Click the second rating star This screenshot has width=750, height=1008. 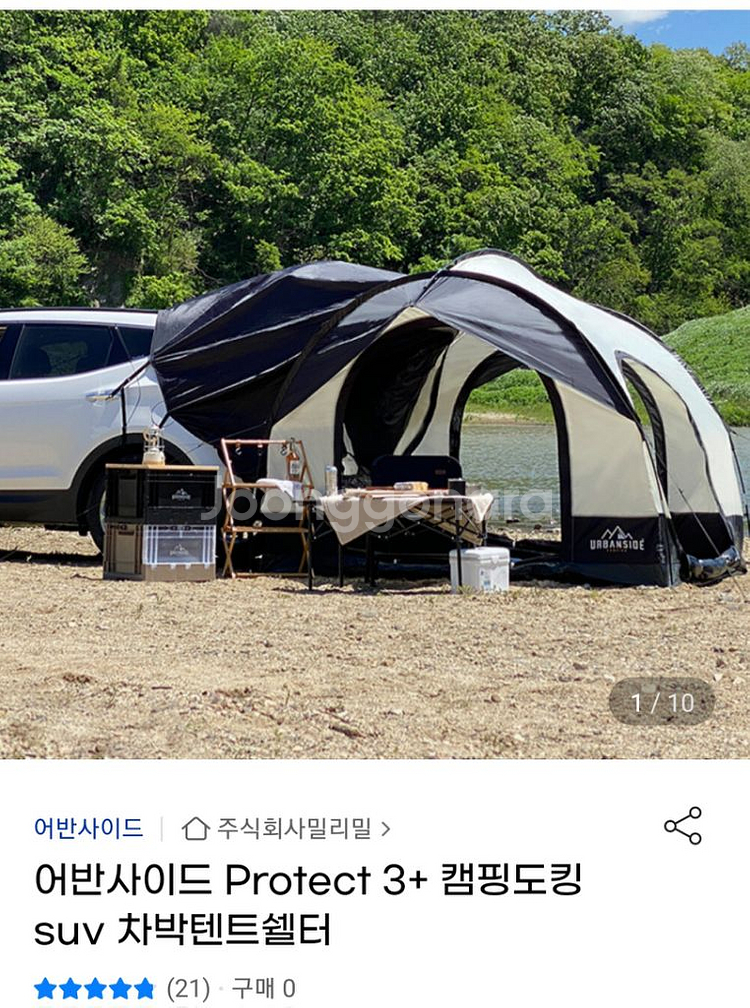[70, 985]
